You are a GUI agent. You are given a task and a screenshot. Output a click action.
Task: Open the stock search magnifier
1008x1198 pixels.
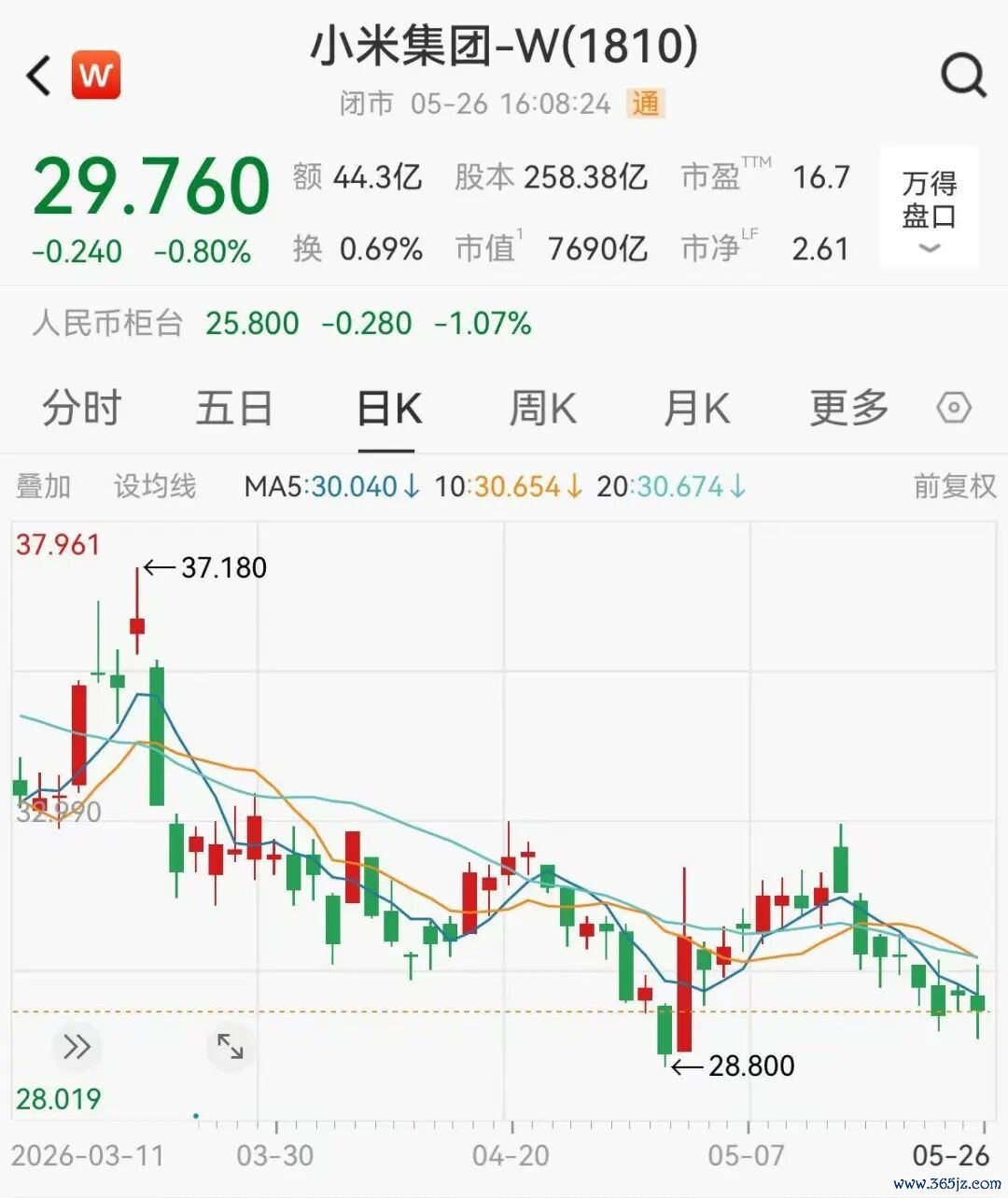pyautogui.click(x=963, y=76)
